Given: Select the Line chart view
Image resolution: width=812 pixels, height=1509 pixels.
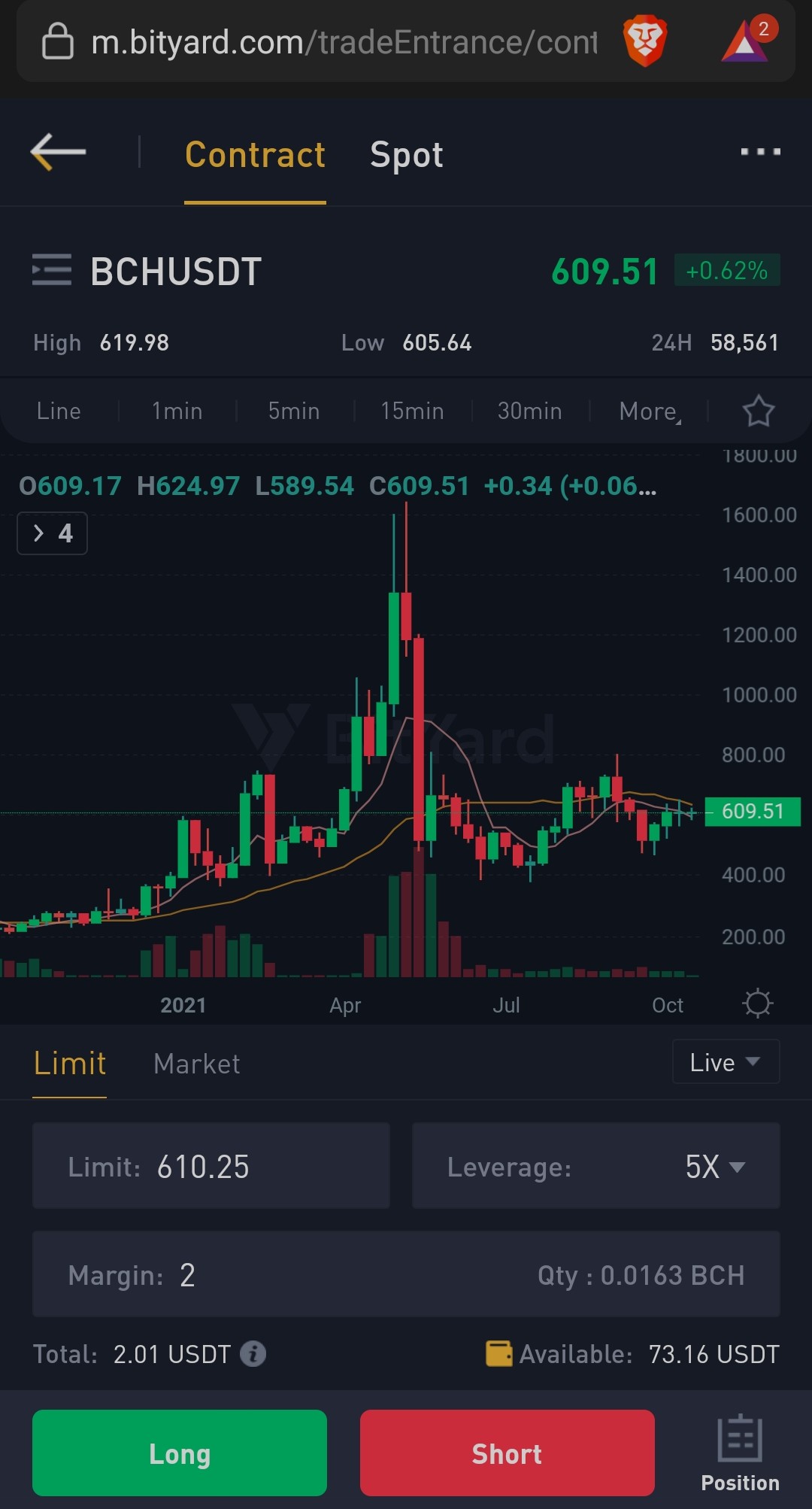Looking at the screenshot, I should pyautogui.click(x=59, y=411).
